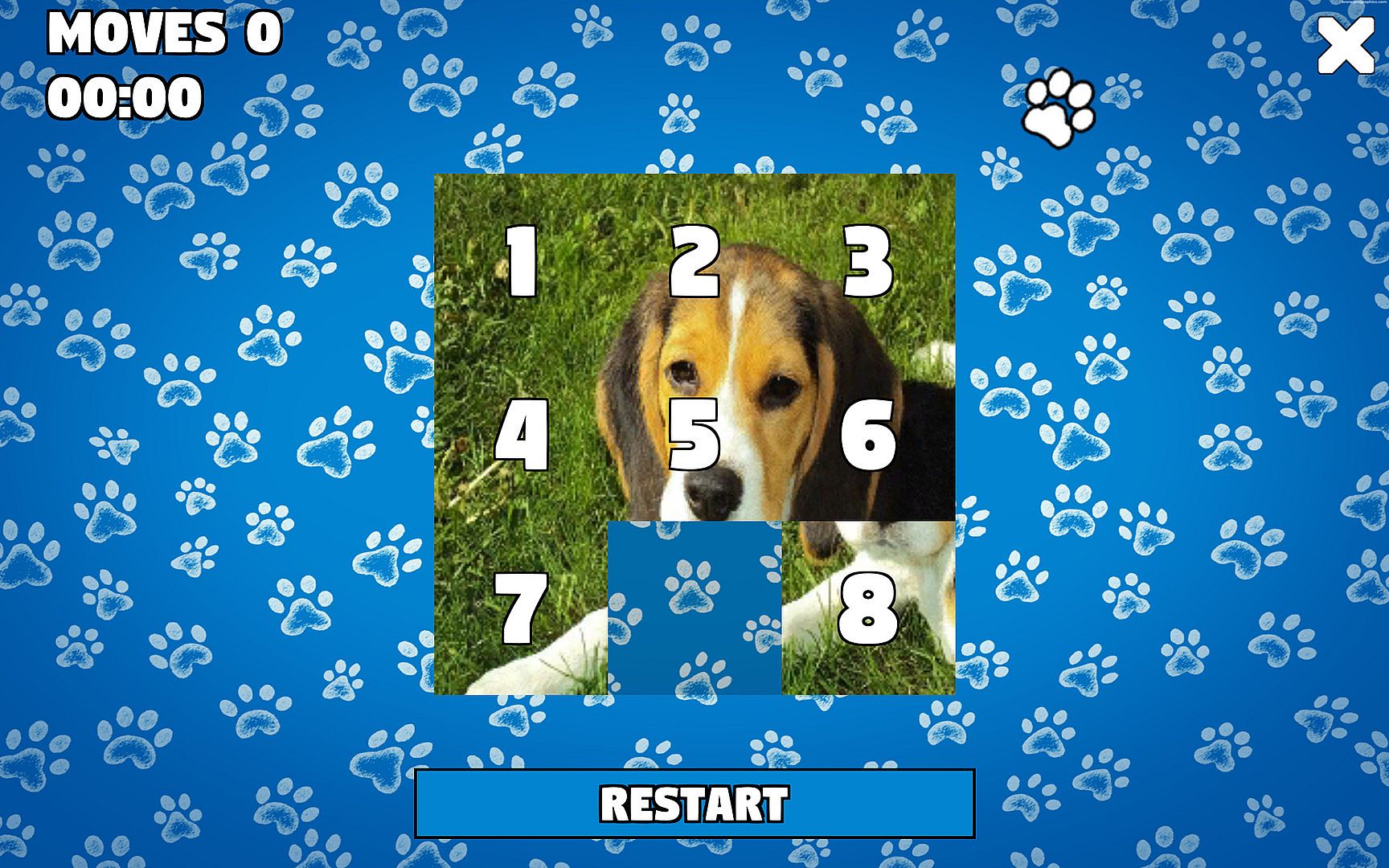Image resolution: width=1389 pixels, height=868 pixels.
Task: Tap puzzle tile number 3
Action: click(x=868, y=260)
